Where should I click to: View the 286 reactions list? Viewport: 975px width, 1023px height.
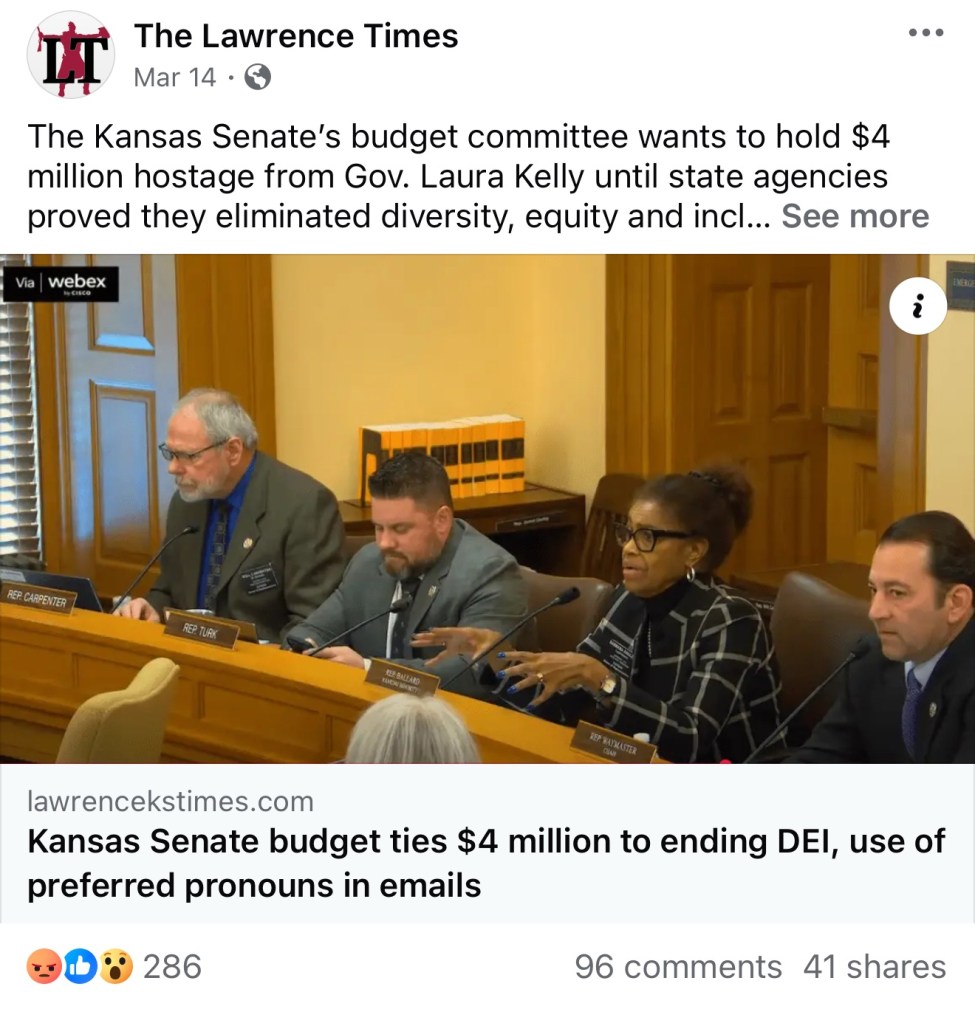coord(114,967)
